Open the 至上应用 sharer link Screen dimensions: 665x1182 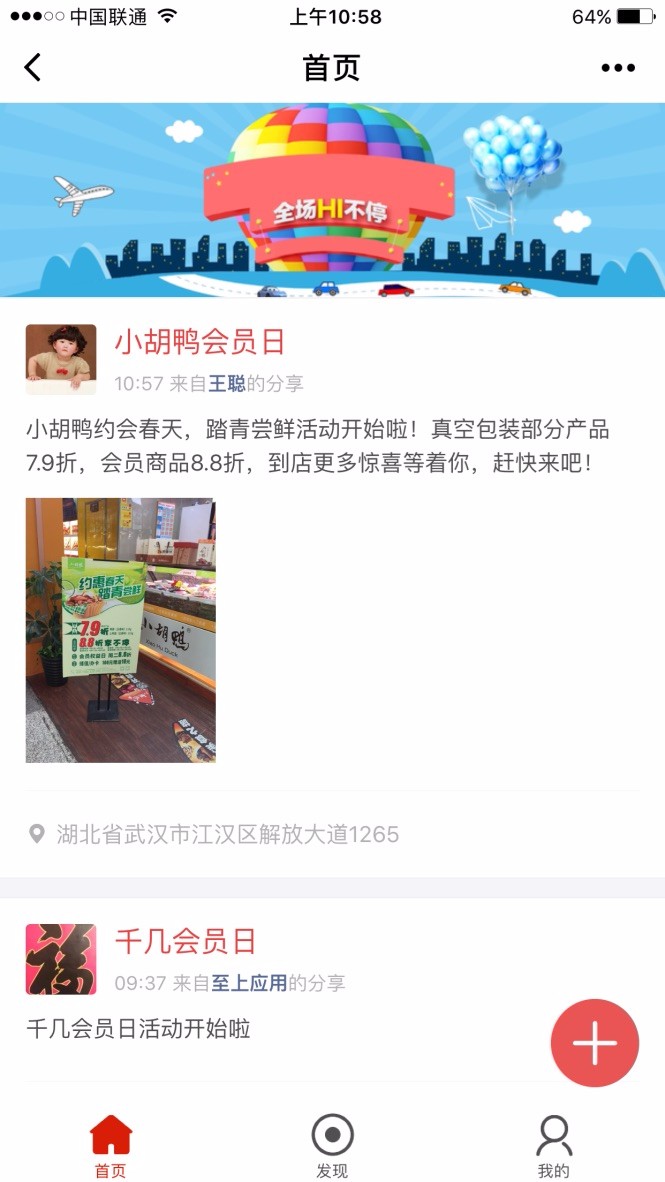249,983
